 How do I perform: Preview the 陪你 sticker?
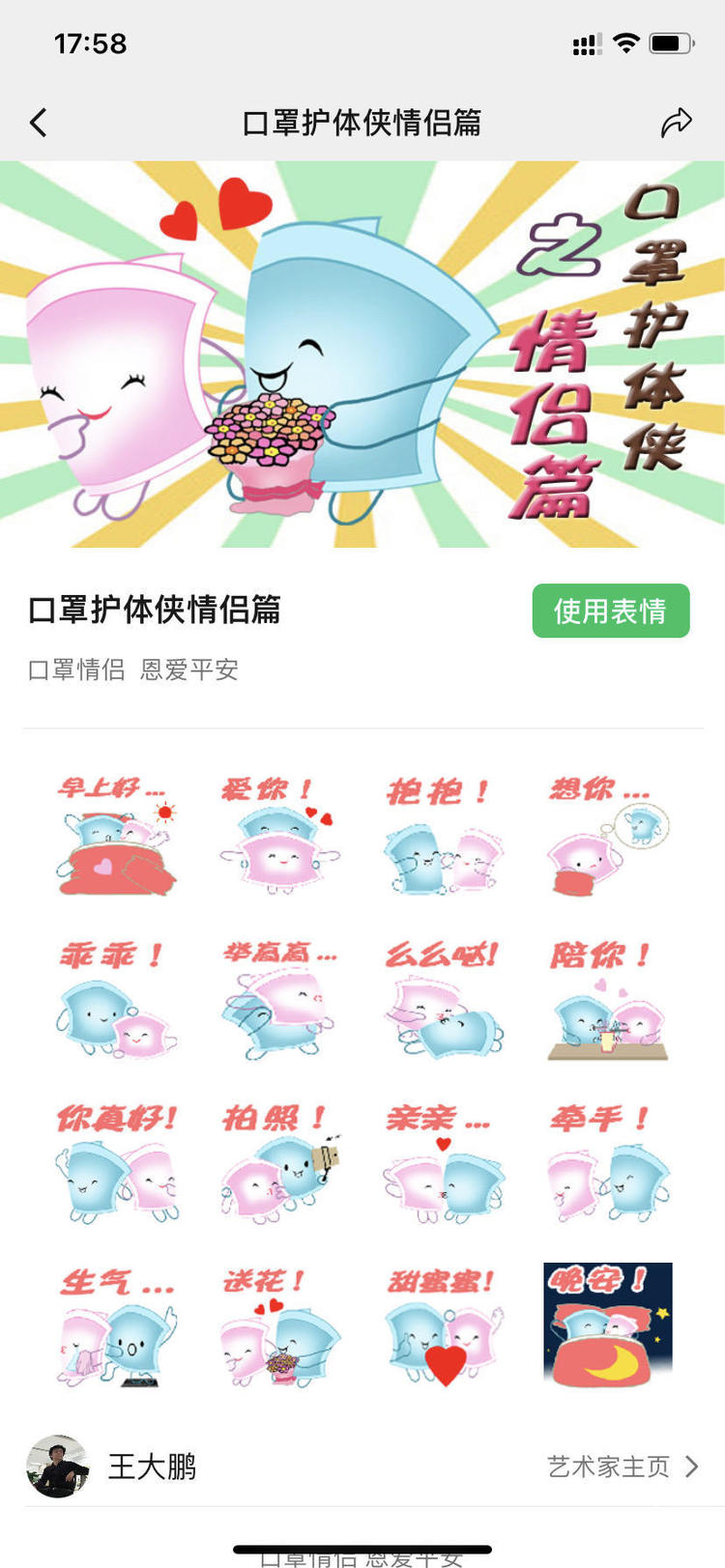click(608, 1001)
